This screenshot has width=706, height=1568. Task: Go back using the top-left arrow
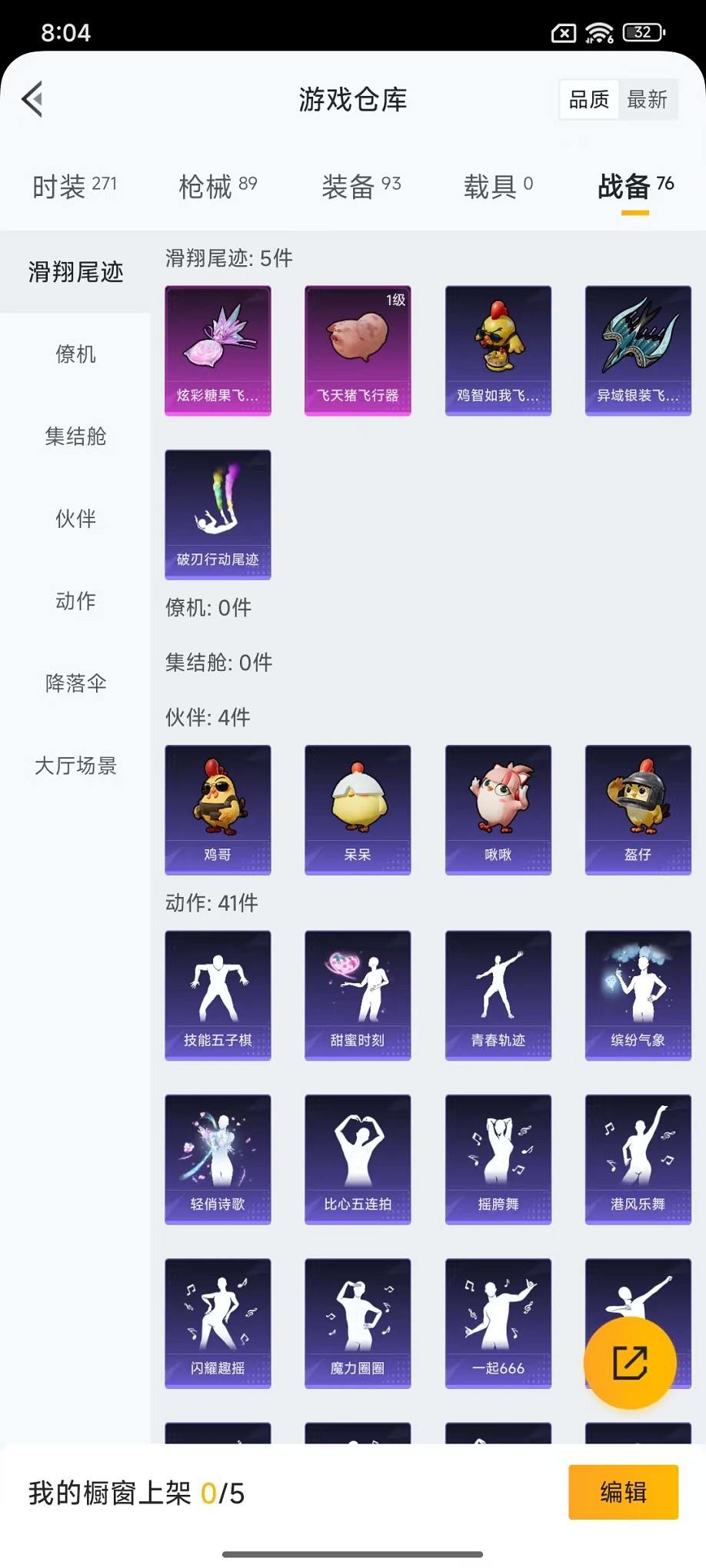tap(32, 99)
